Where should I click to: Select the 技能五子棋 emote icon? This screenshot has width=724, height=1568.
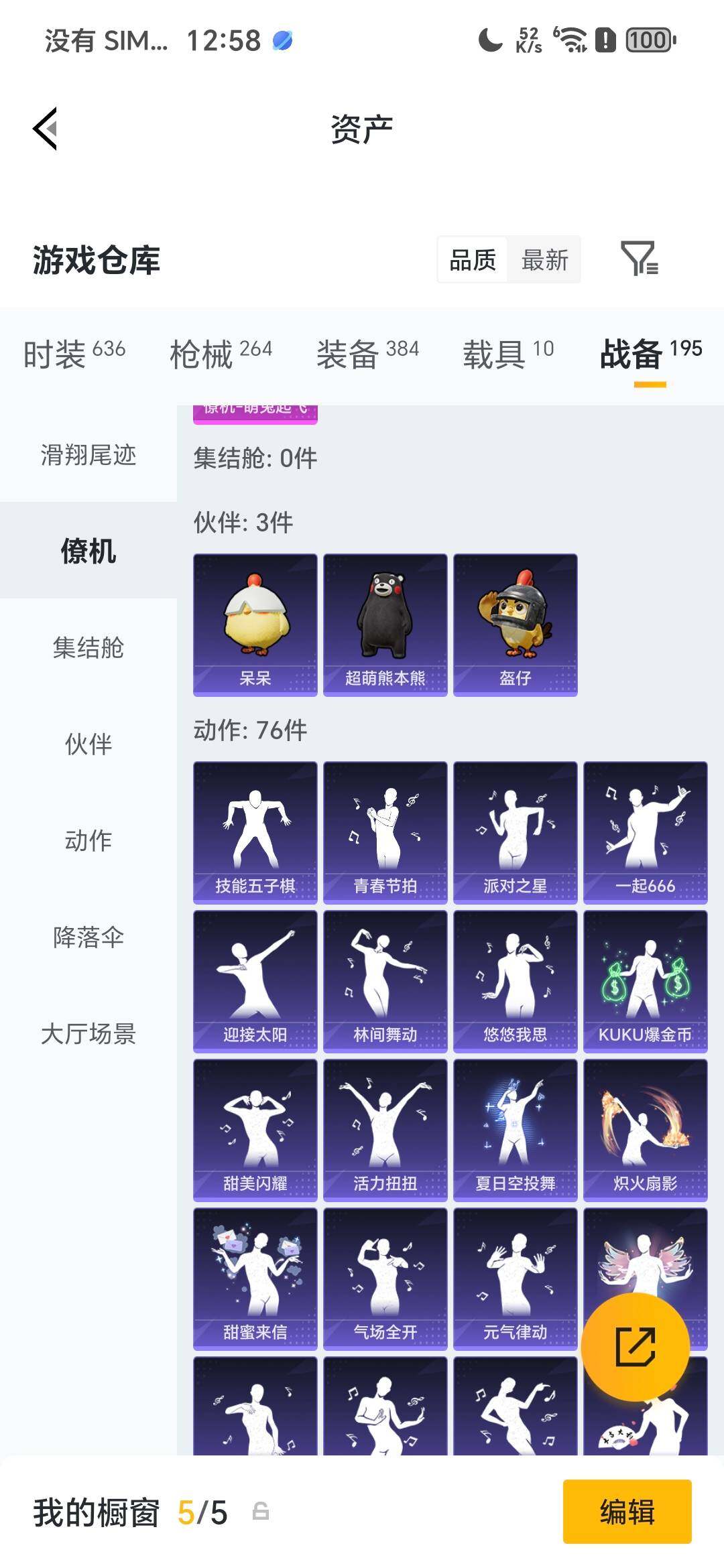coord(255,831)
